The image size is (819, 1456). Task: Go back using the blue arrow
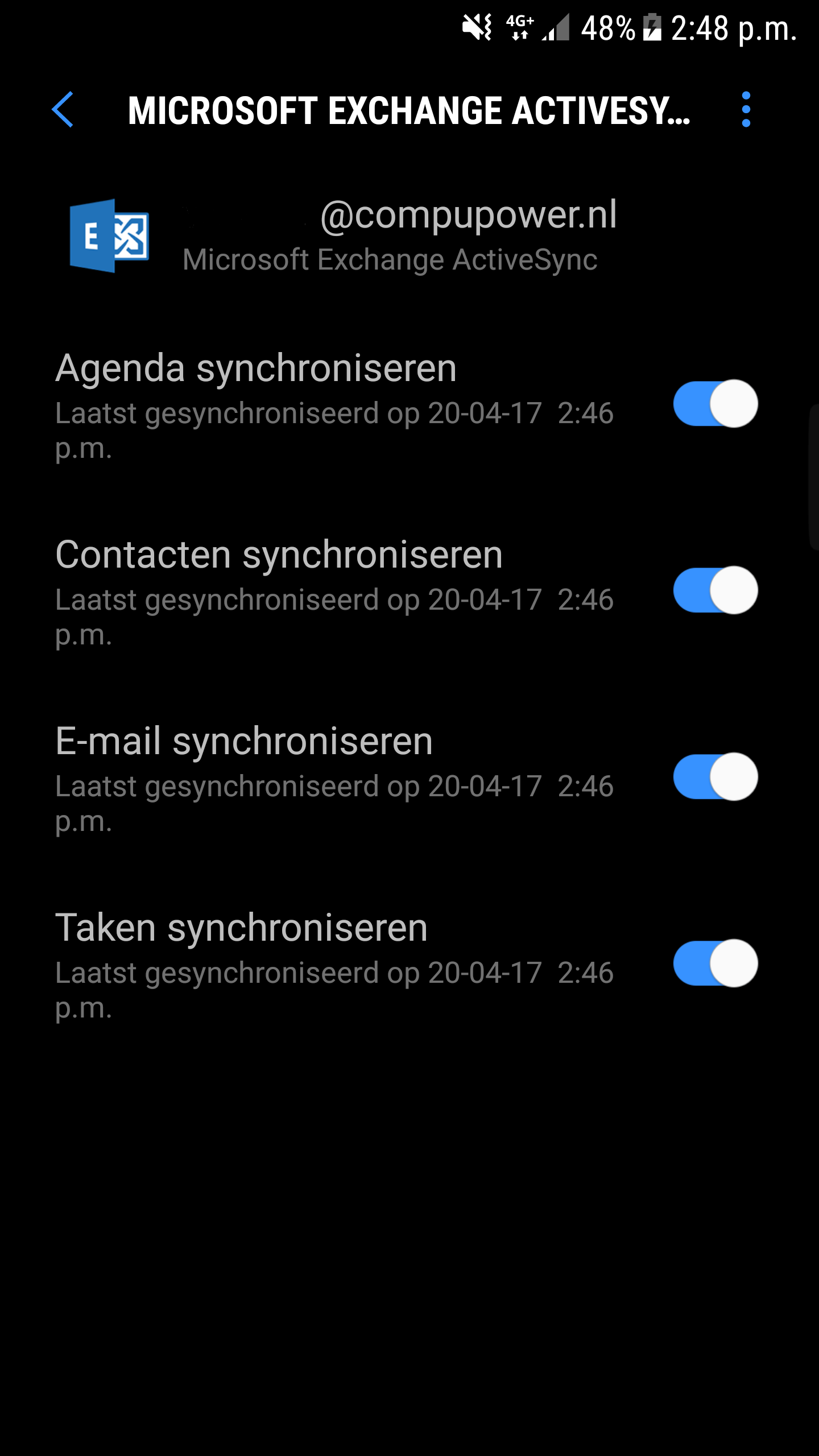tap(63, 109)
